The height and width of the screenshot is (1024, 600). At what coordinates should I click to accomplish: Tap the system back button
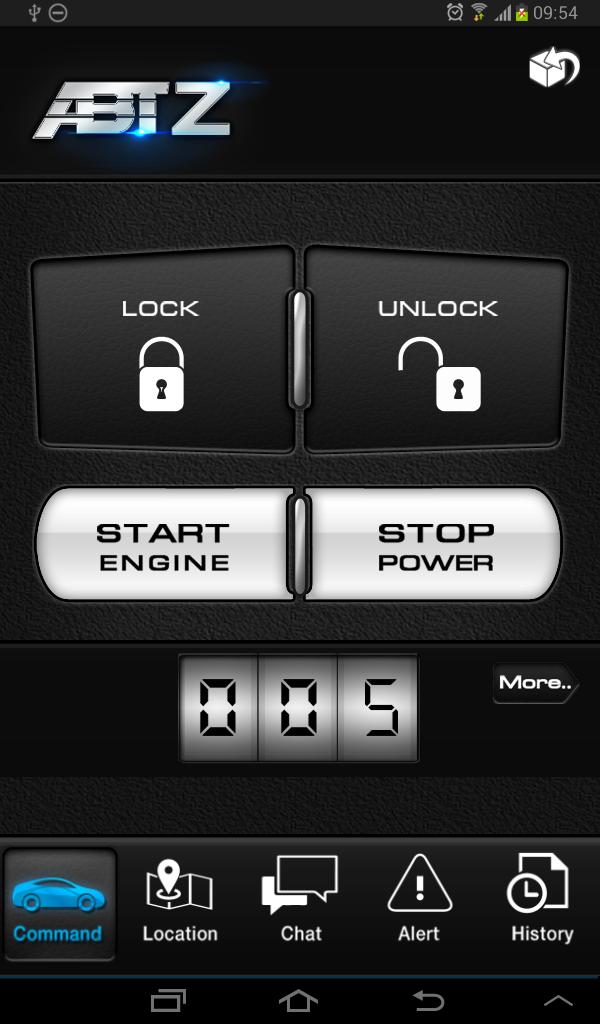(x=428, y=999)
